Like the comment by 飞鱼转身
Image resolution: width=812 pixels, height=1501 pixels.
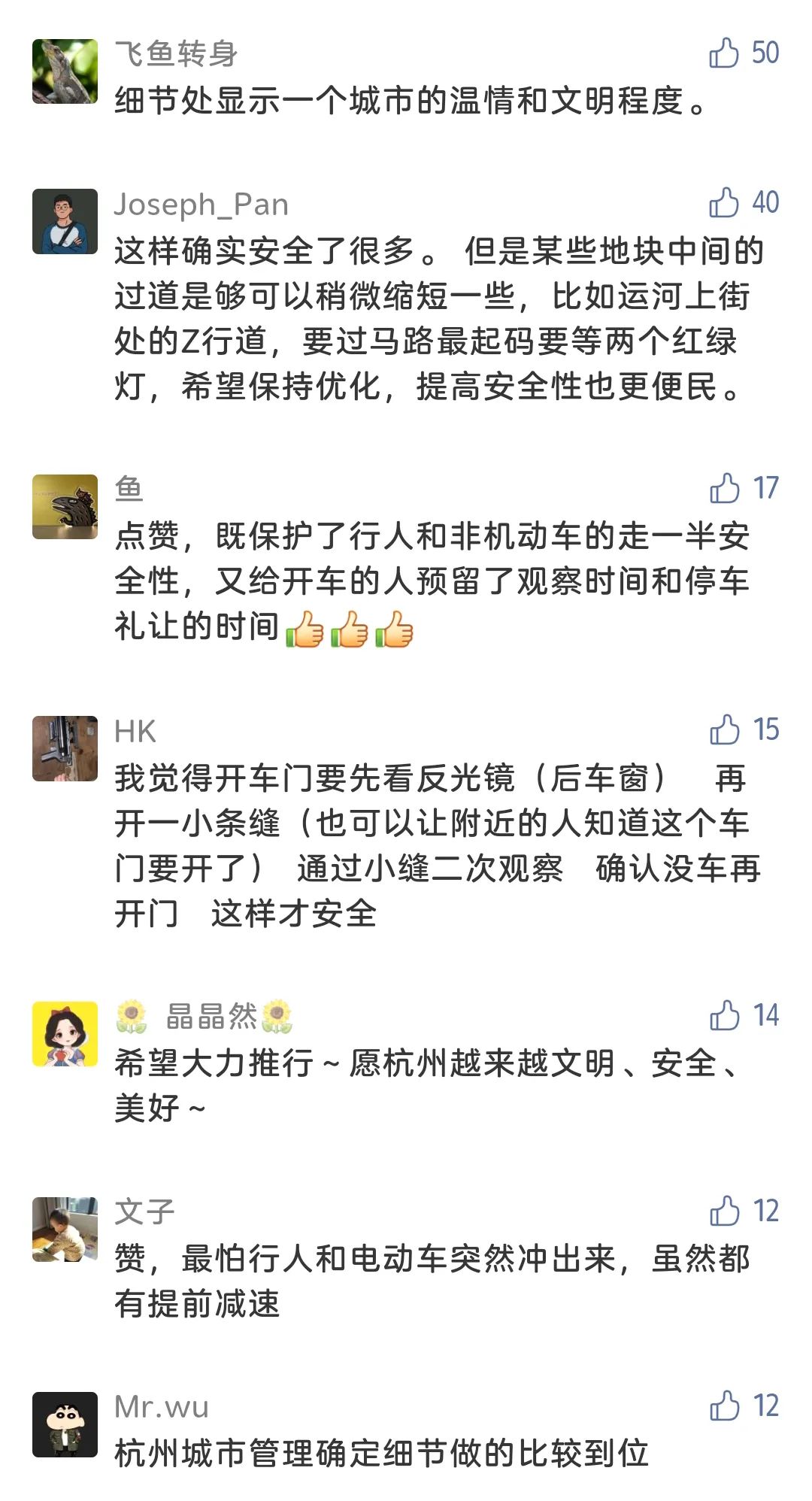[x=725, y=53]
